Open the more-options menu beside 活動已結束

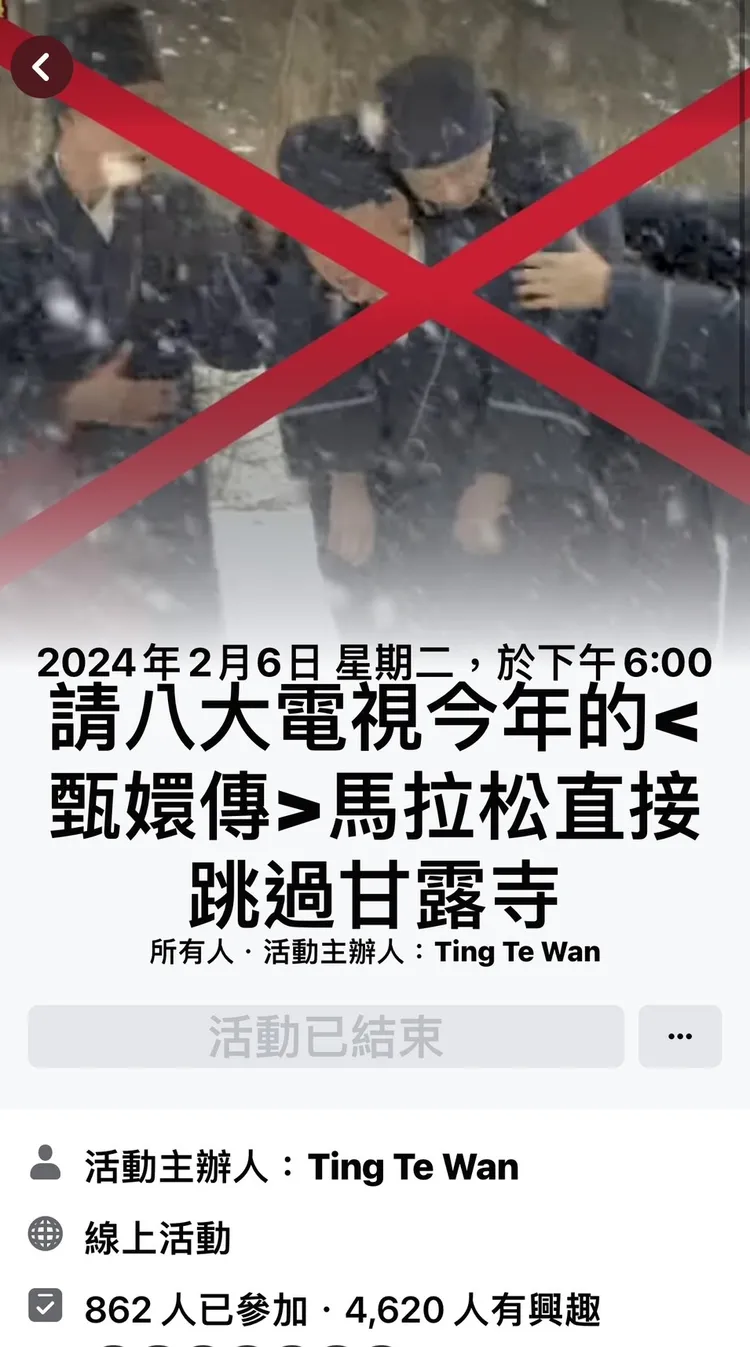(x=679, y=1037)
